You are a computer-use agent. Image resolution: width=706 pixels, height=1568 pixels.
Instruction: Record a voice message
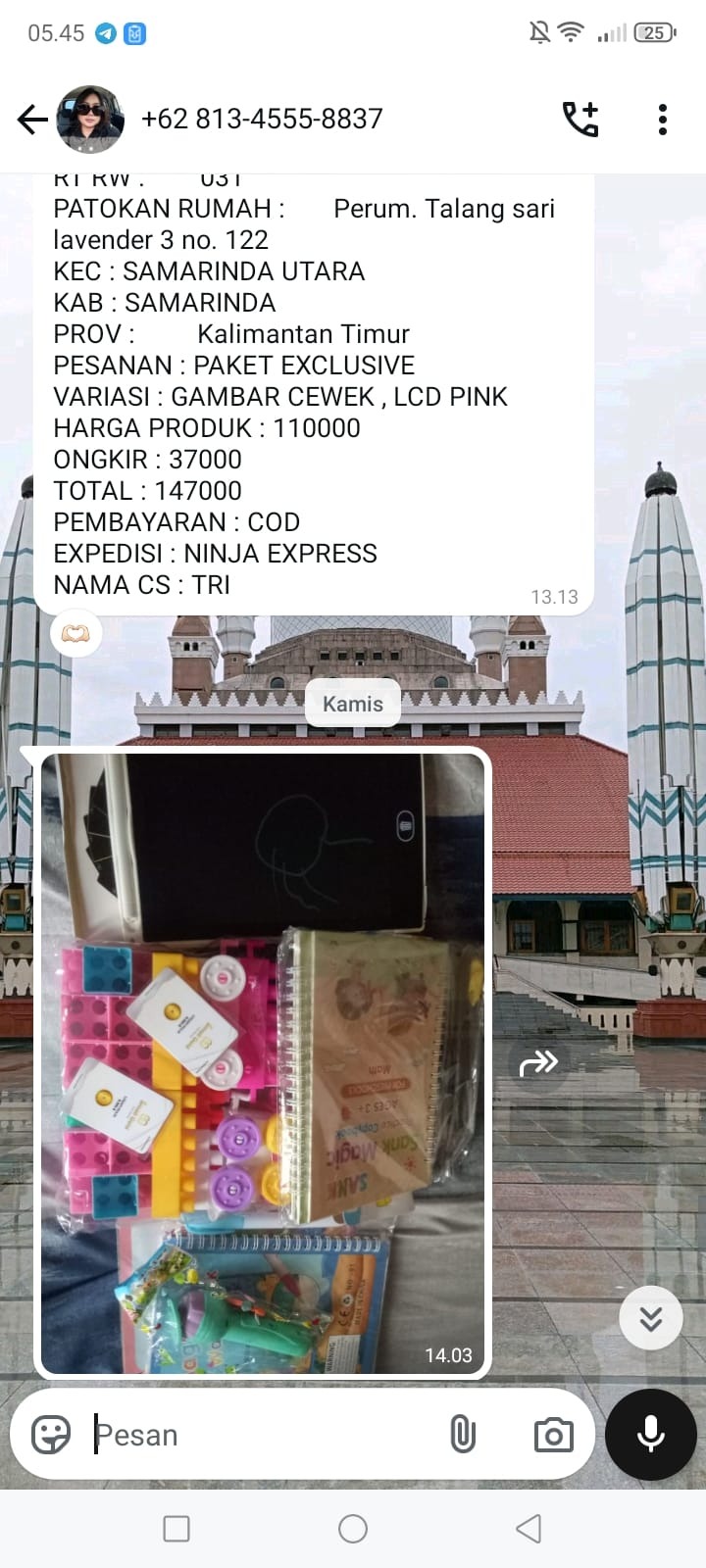pos(650,1435)
